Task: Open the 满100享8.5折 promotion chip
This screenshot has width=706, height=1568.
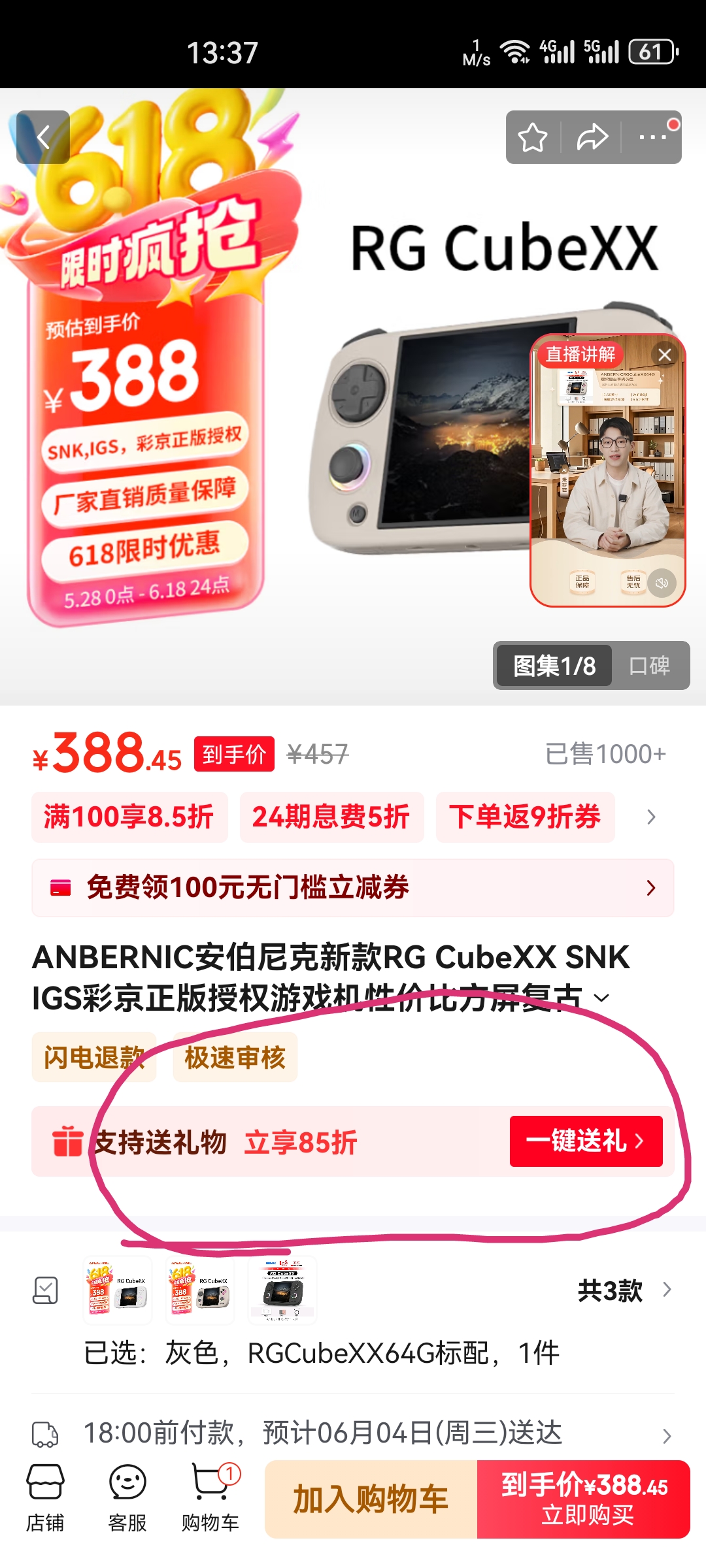Action: click(x=129, y=817)
